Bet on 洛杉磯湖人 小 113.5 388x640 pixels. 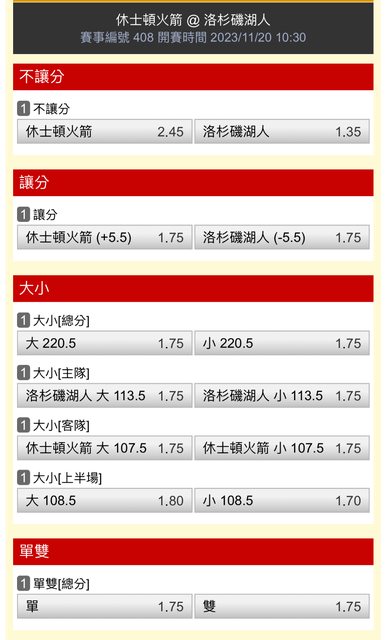click(x=282, y=396)
